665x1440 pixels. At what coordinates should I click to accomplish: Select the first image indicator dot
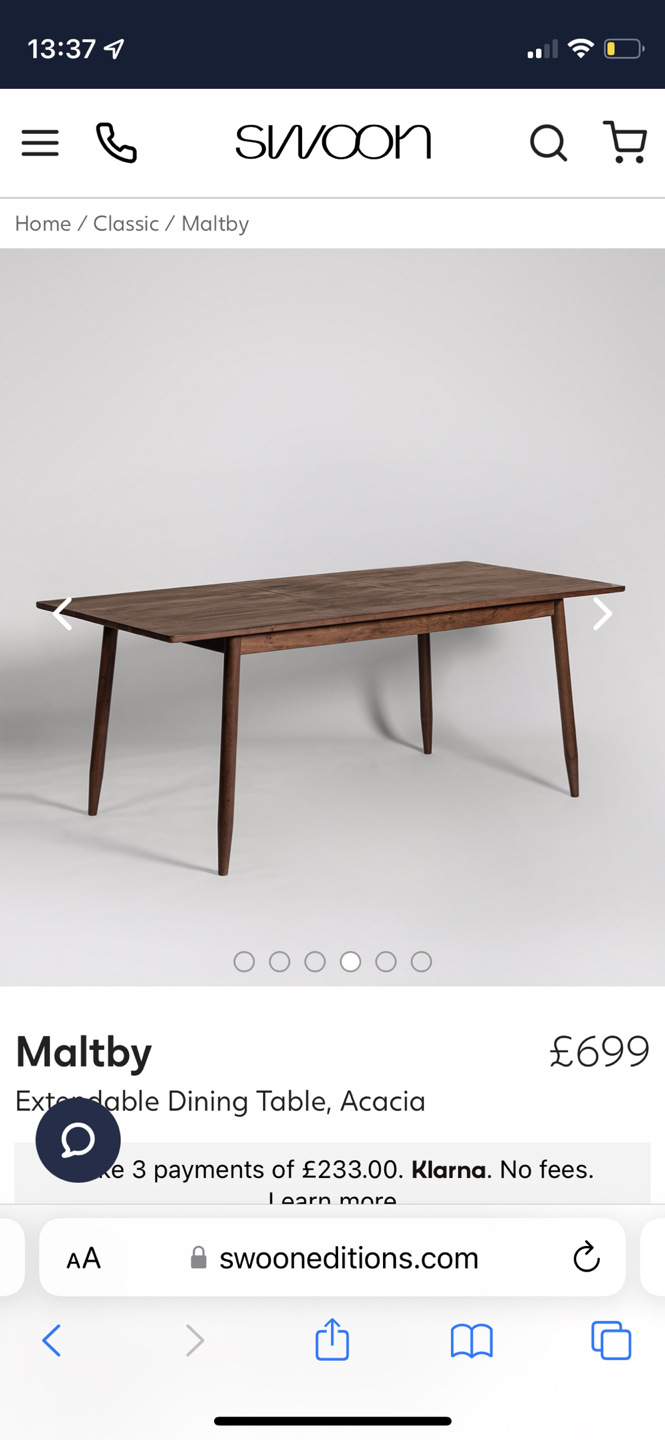point(244,961)
